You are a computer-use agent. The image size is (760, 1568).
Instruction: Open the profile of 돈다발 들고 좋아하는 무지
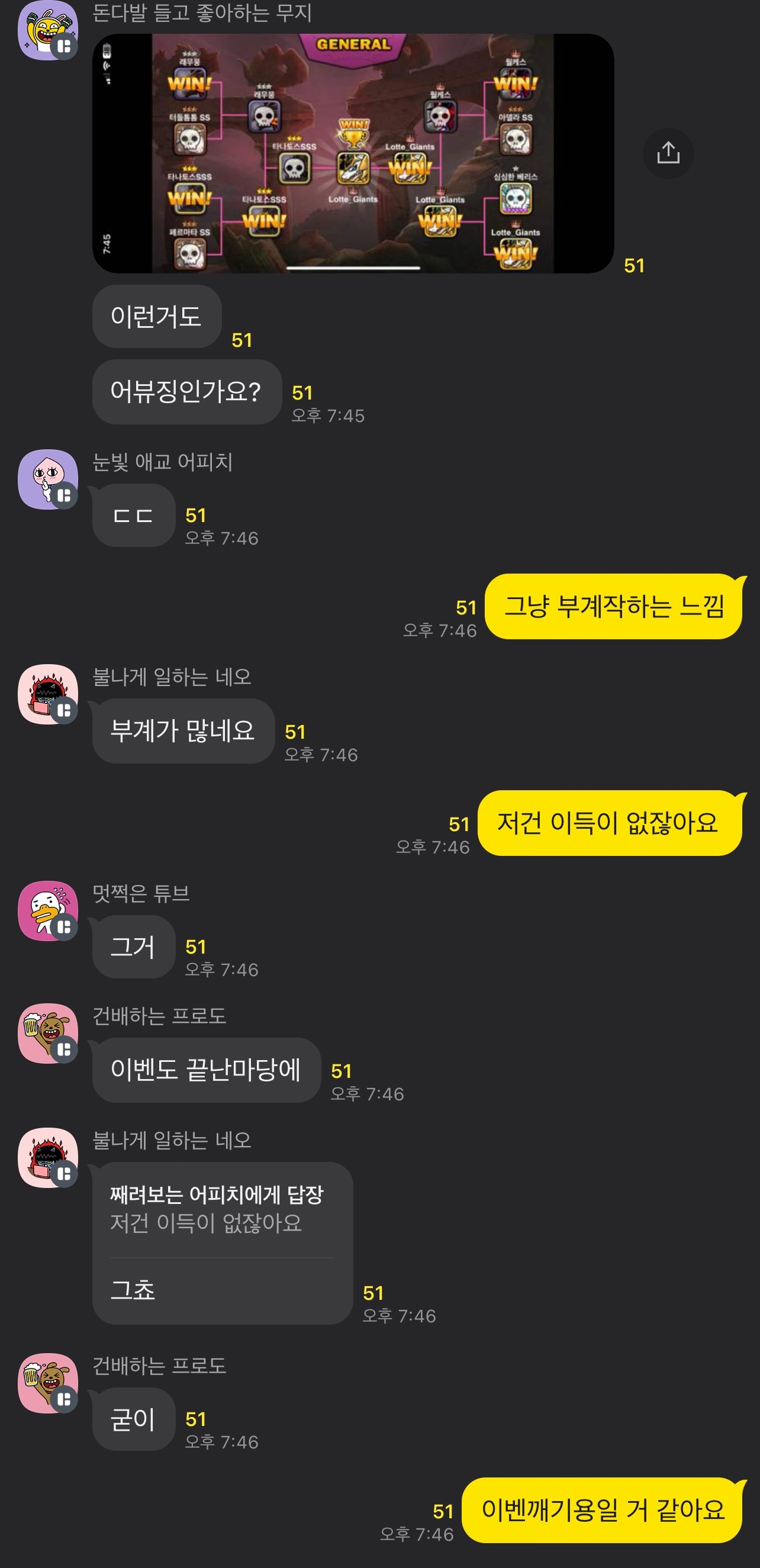click(x=47, y=30)
